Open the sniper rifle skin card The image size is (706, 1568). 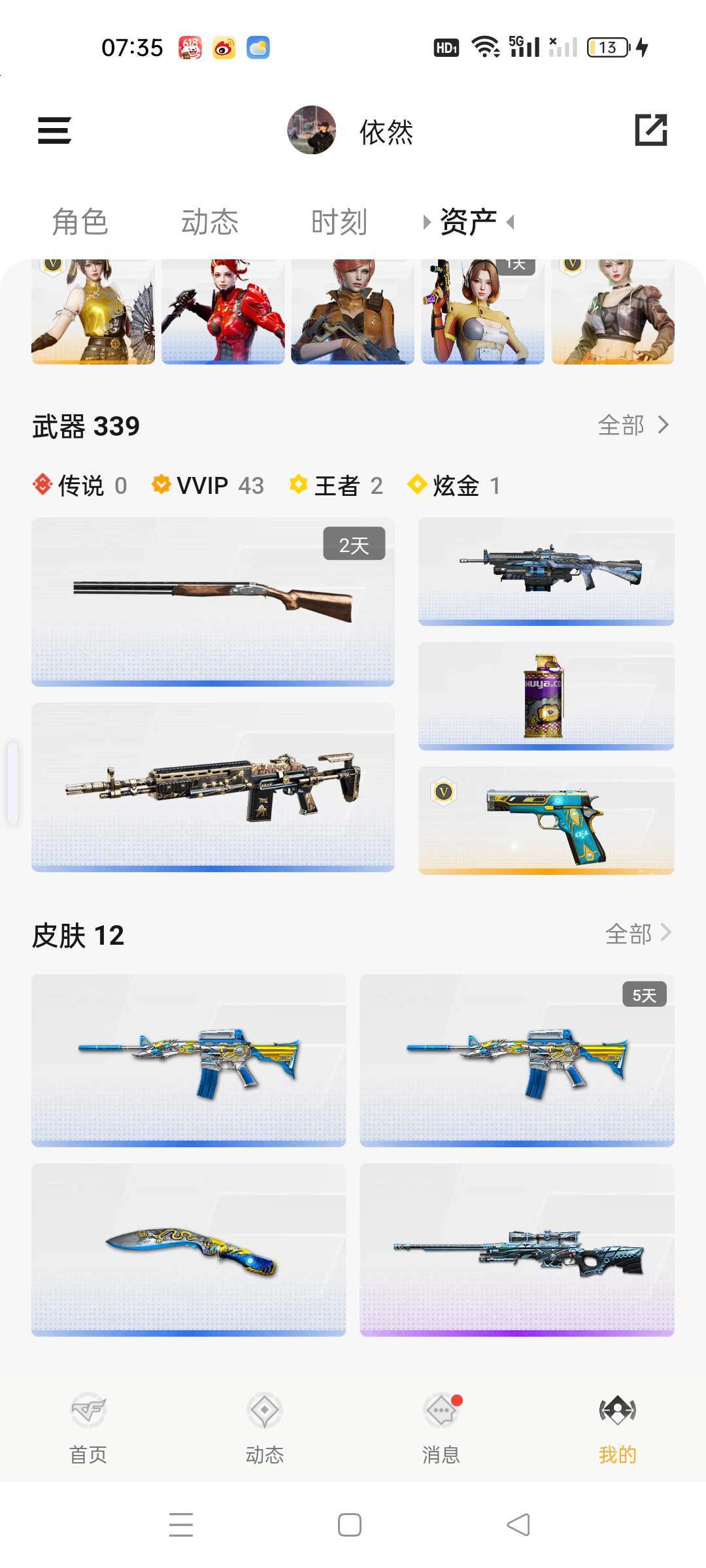coord(516,1249)
